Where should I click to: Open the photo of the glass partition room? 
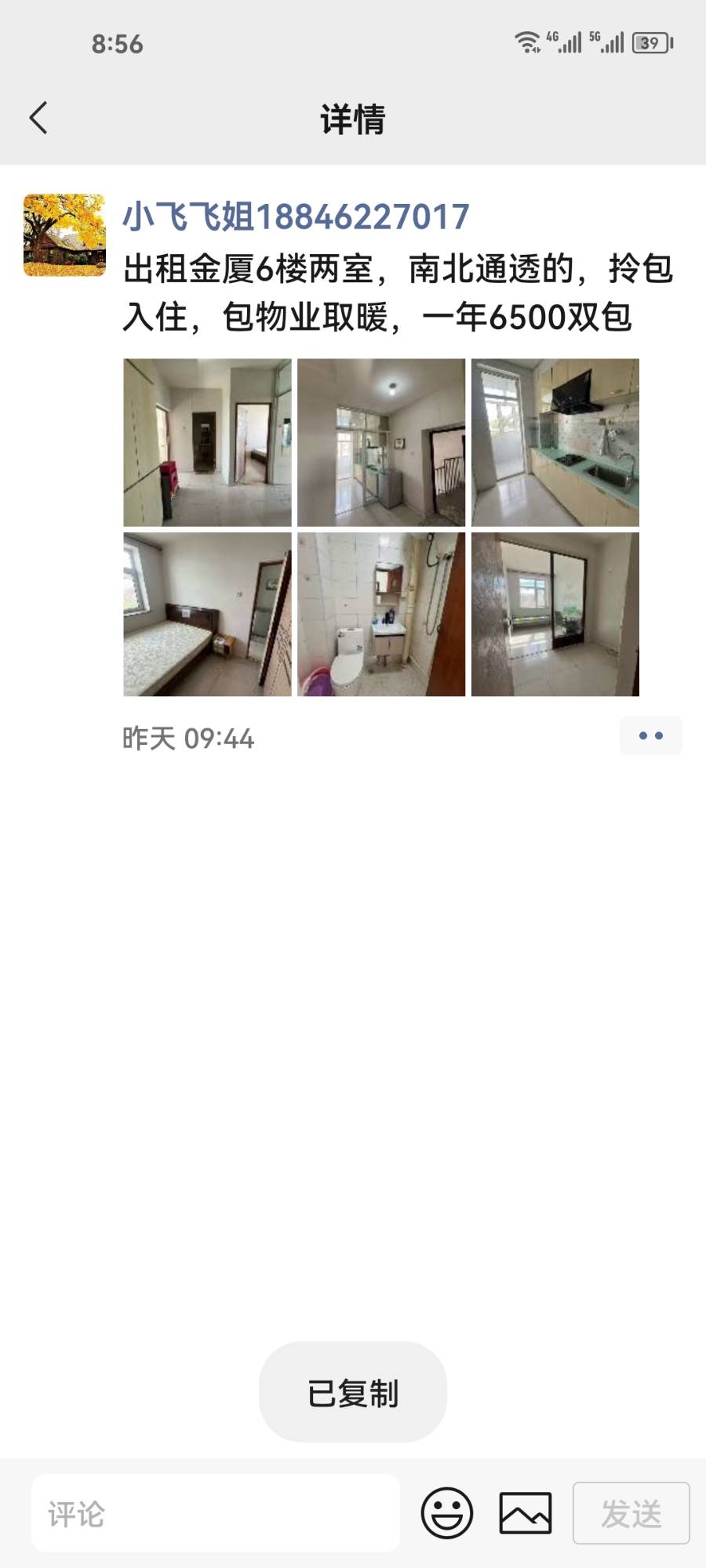381,442
